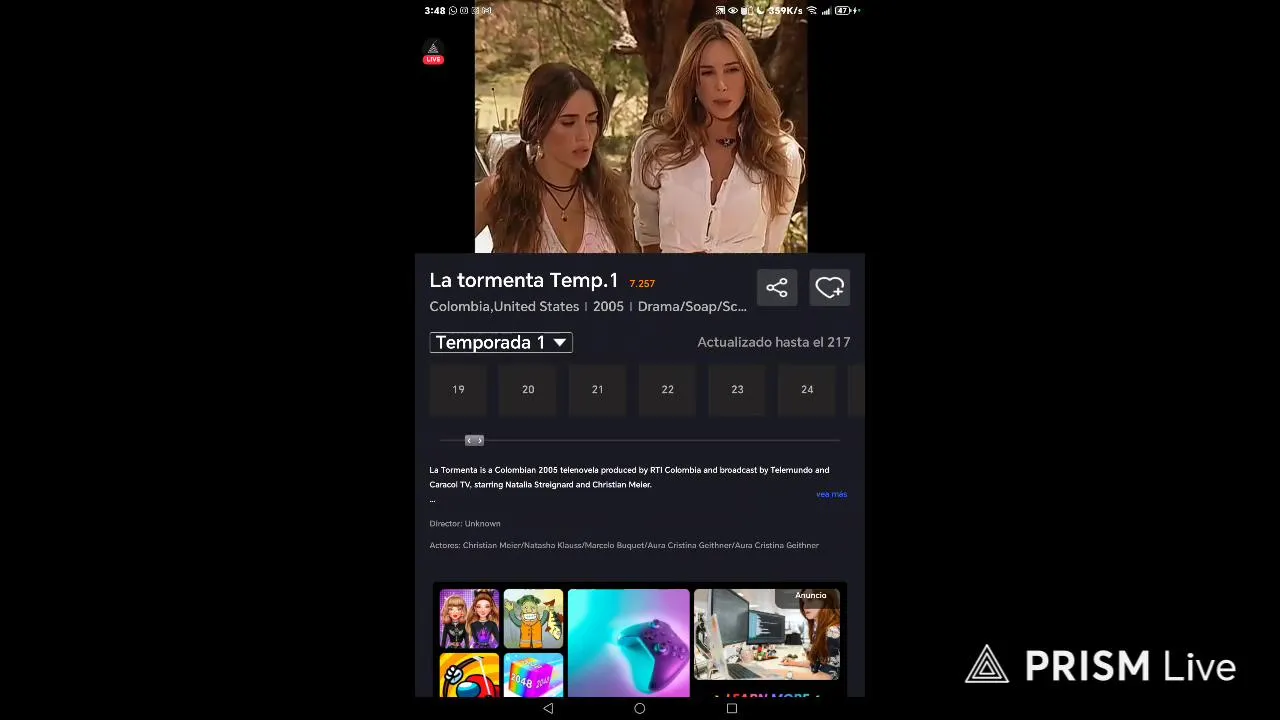Open episode 22
1280x720 pixels.
click(x=667, y=389)
